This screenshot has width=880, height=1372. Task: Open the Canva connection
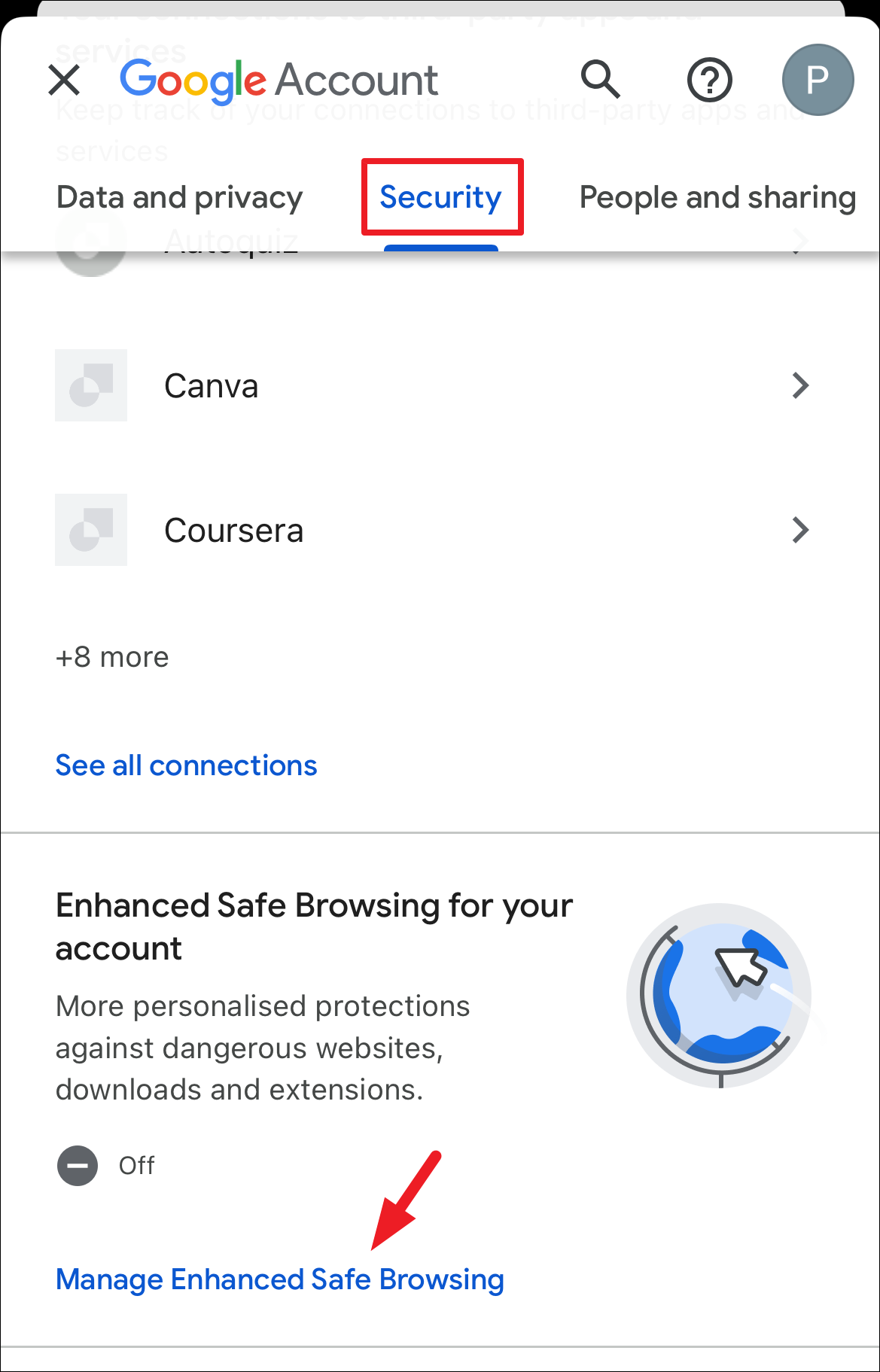point(431,386)
